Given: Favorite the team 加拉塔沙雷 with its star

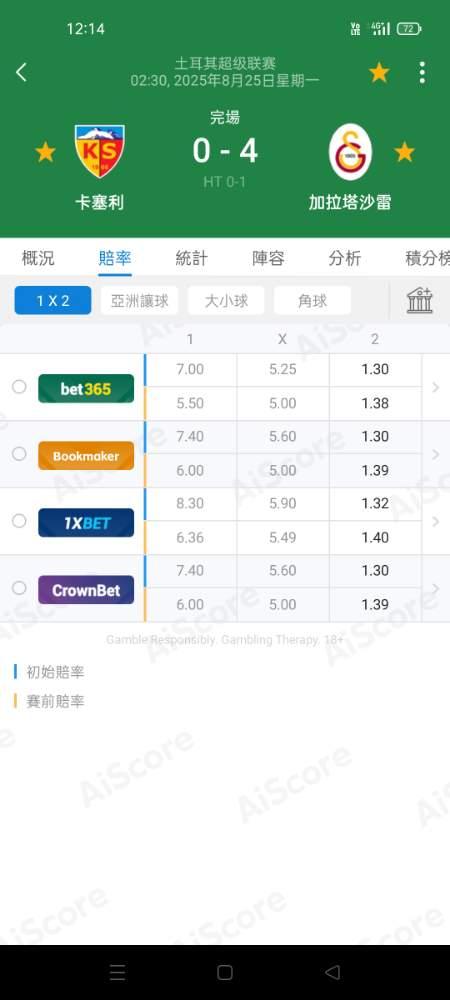Looking at the screenshot, I should point(404,152).
